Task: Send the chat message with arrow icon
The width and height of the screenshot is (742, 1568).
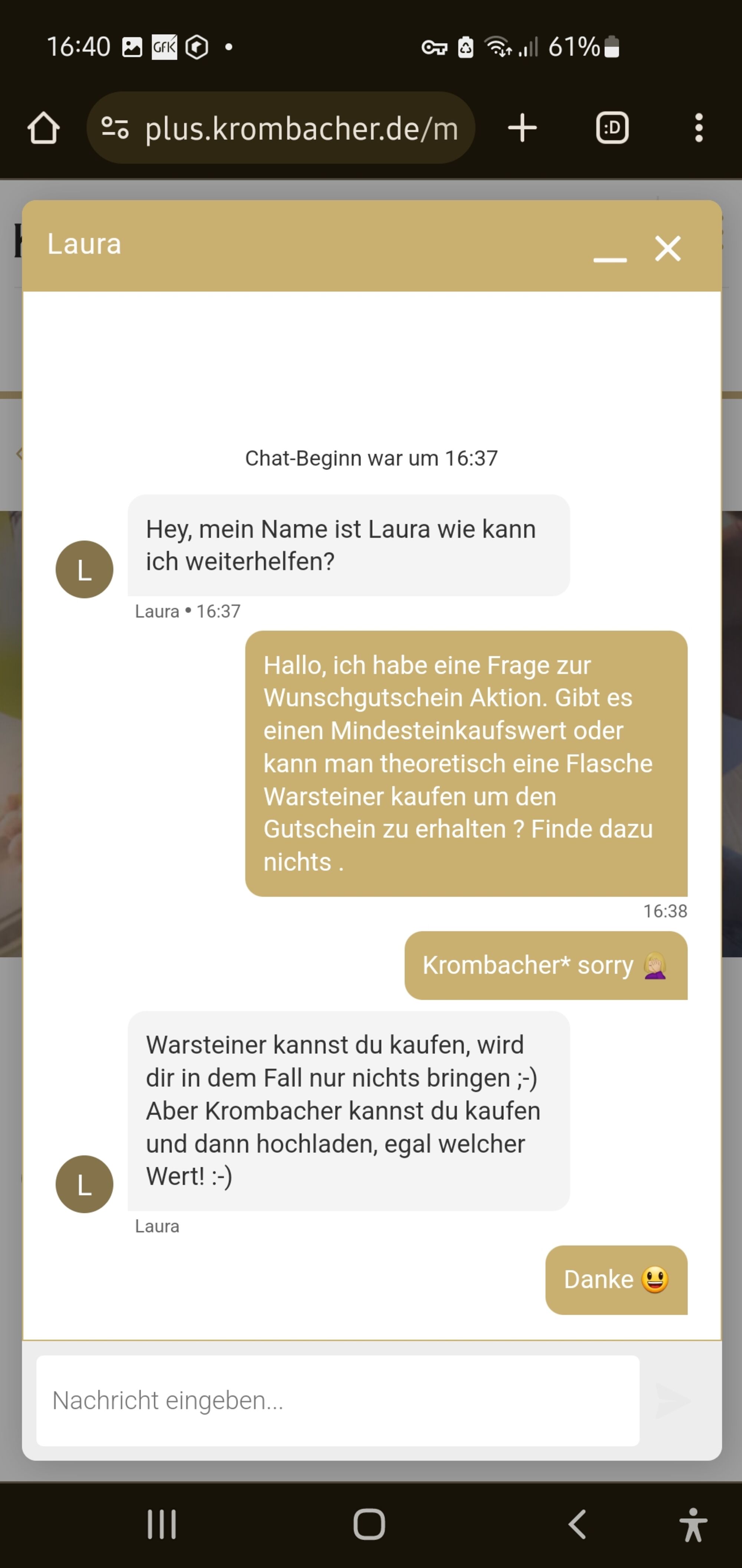Action: pos(673,1400)
